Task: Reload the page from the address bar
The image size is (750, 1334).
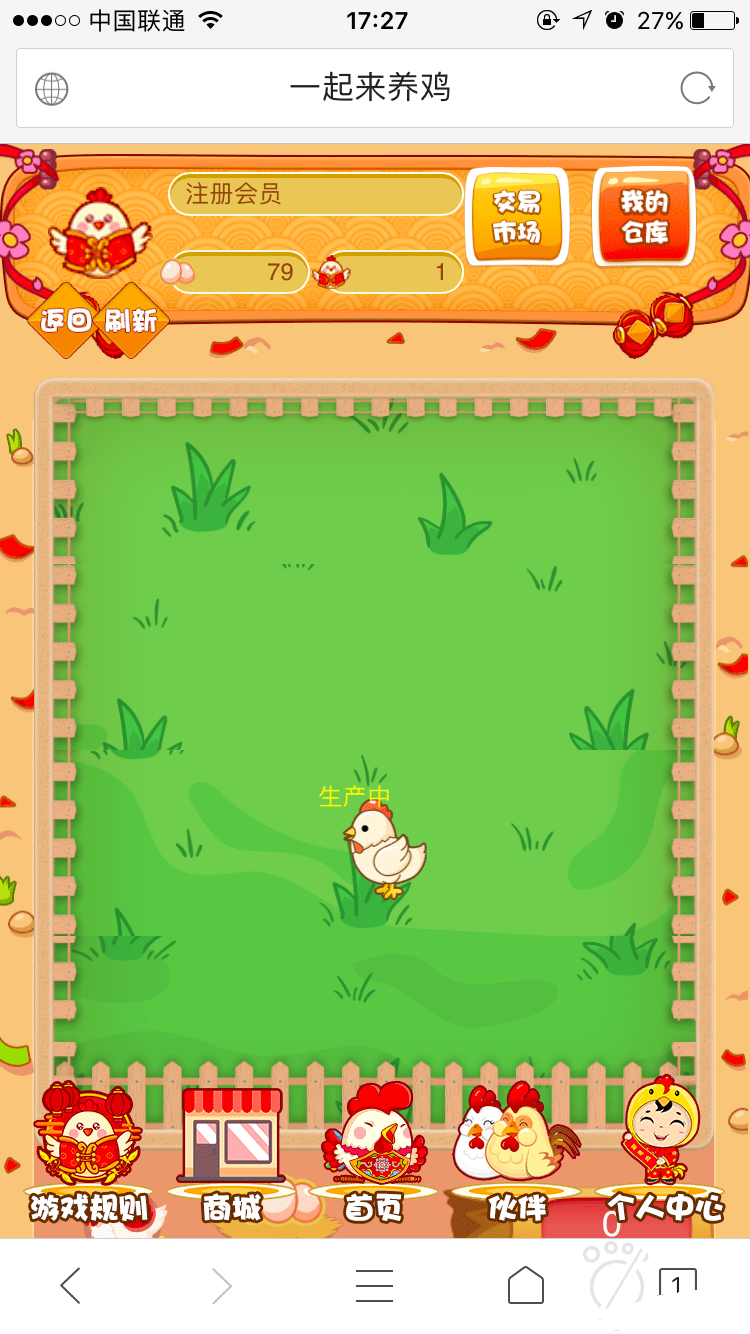Action: [697, 88]
